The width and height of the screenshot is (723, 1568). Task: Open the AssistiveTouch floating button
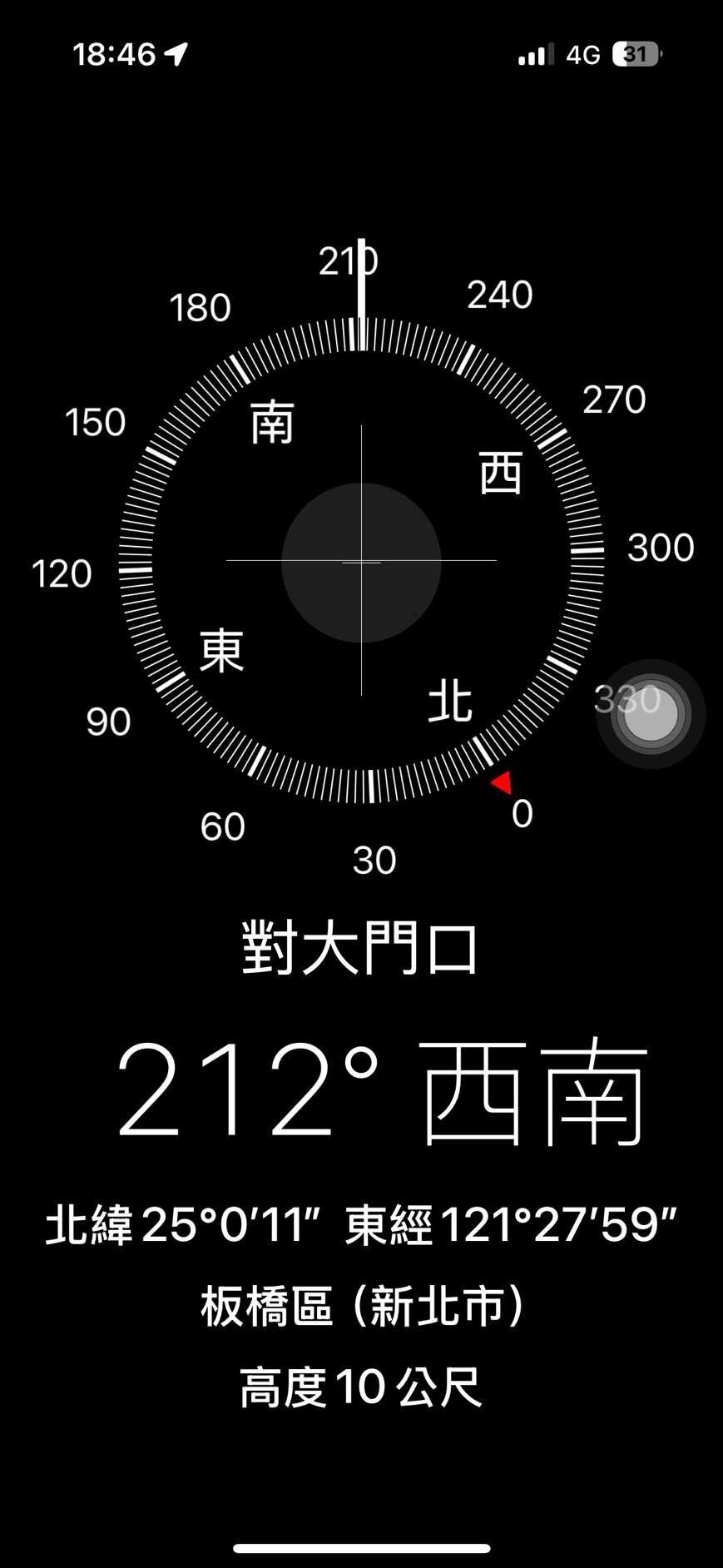651,714
